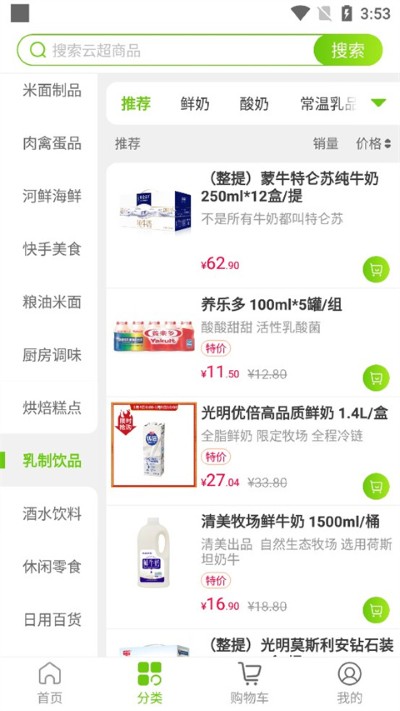Open the 我的 profile tab
This screenshot has width=400, height=711.
[350, 683]
